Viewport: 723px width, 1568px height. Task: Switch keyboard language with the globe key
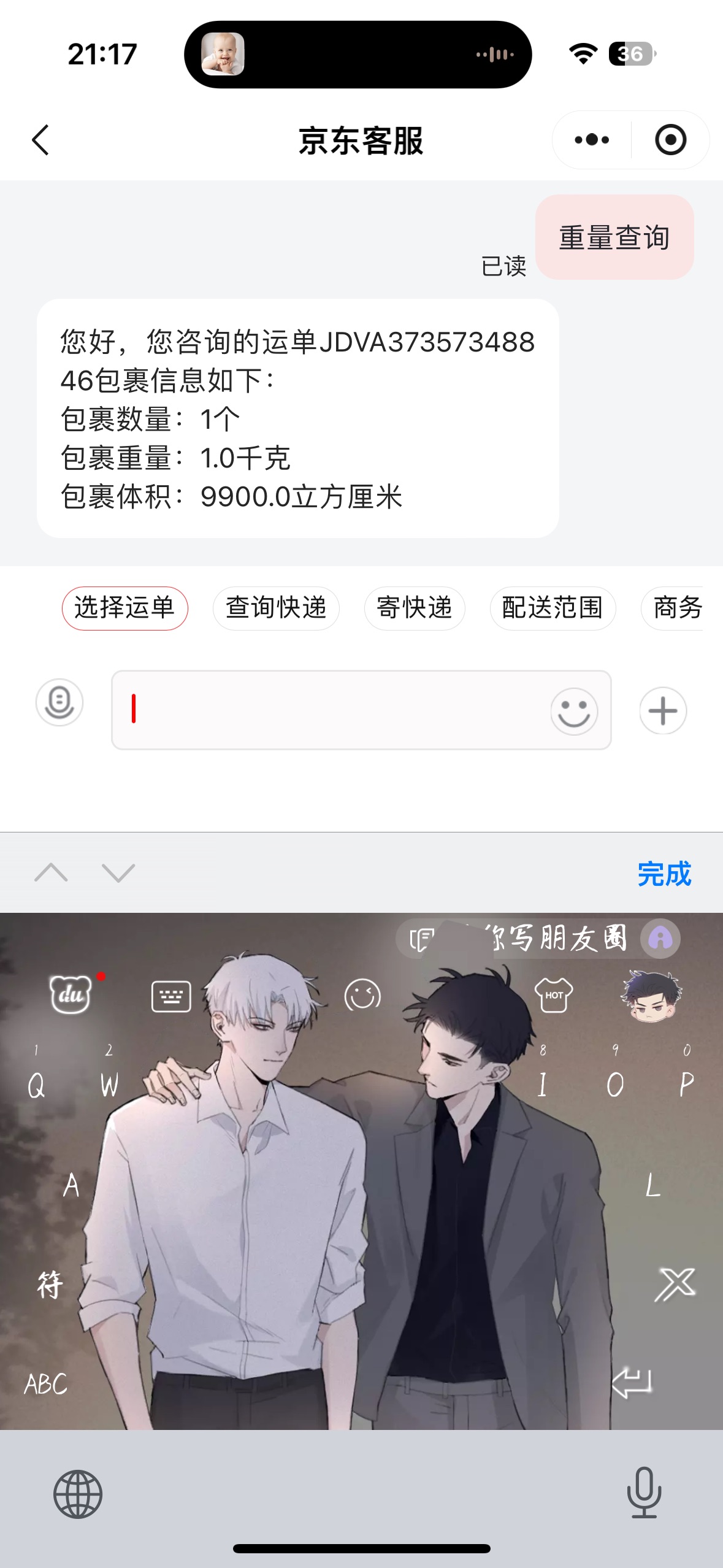pyautogui.click(x=78, y=1494)
